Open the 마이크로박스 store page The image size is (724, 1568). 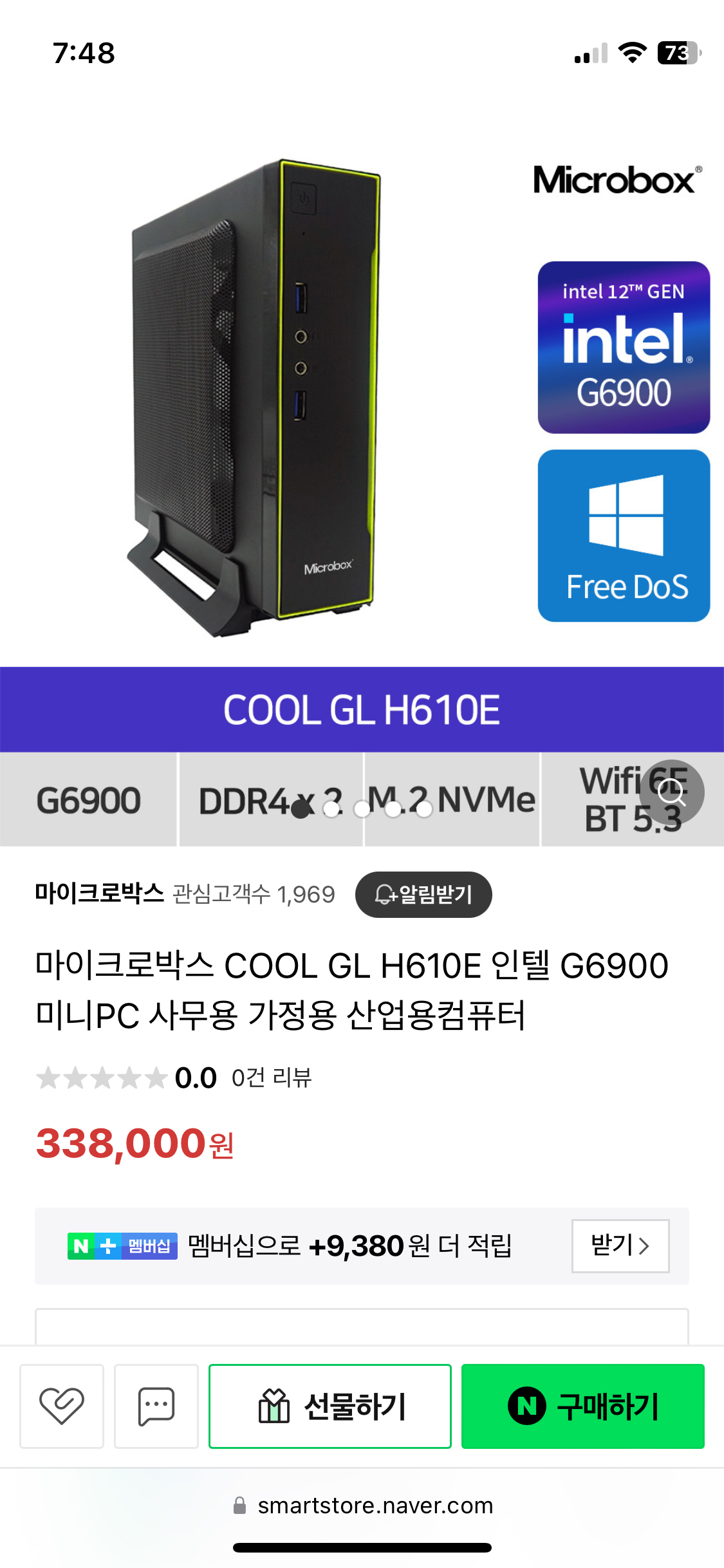pos(100,893)
